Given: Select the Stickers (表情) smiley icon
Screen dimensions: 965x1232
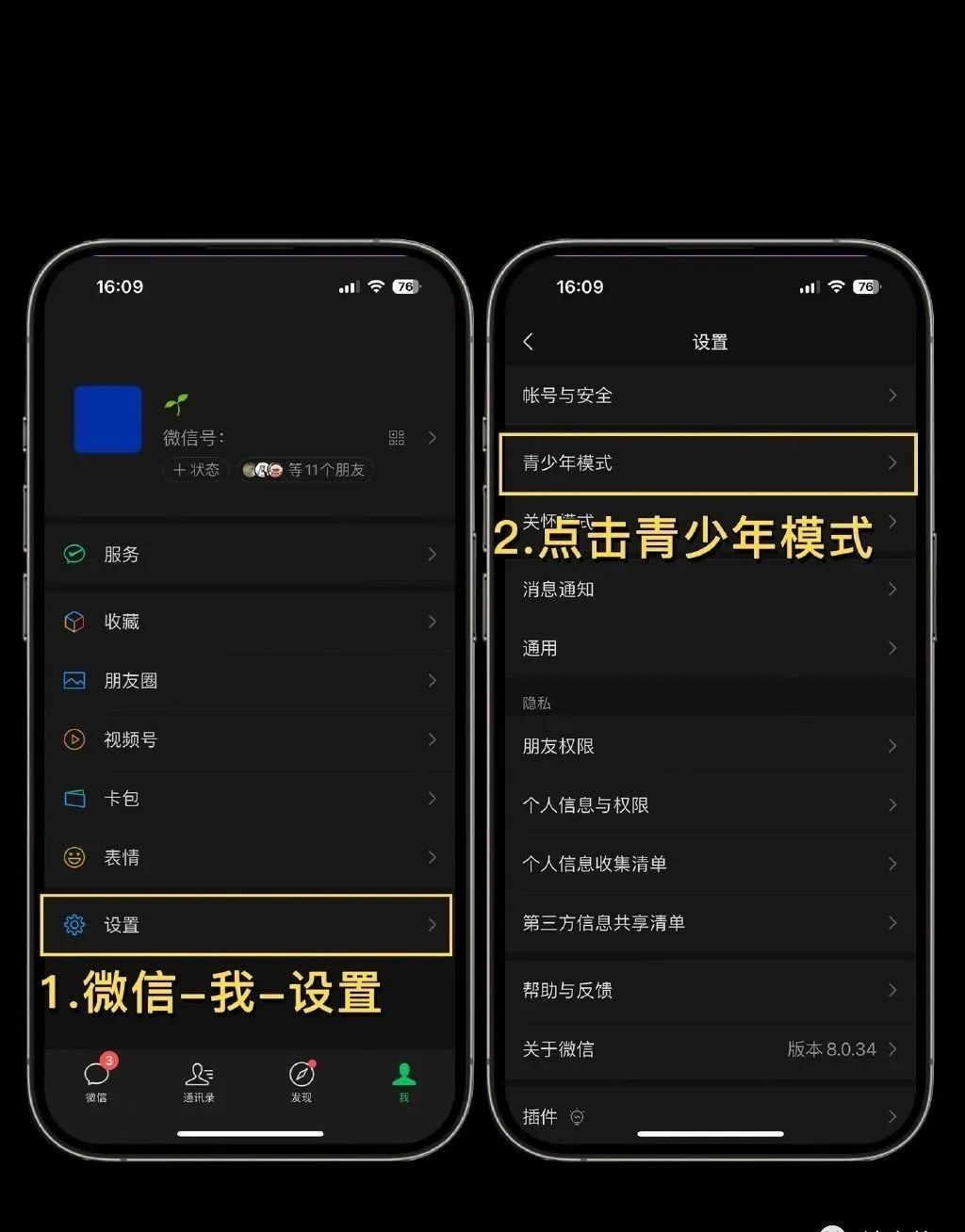Looking at the screenshot, I should click(75, 857).
